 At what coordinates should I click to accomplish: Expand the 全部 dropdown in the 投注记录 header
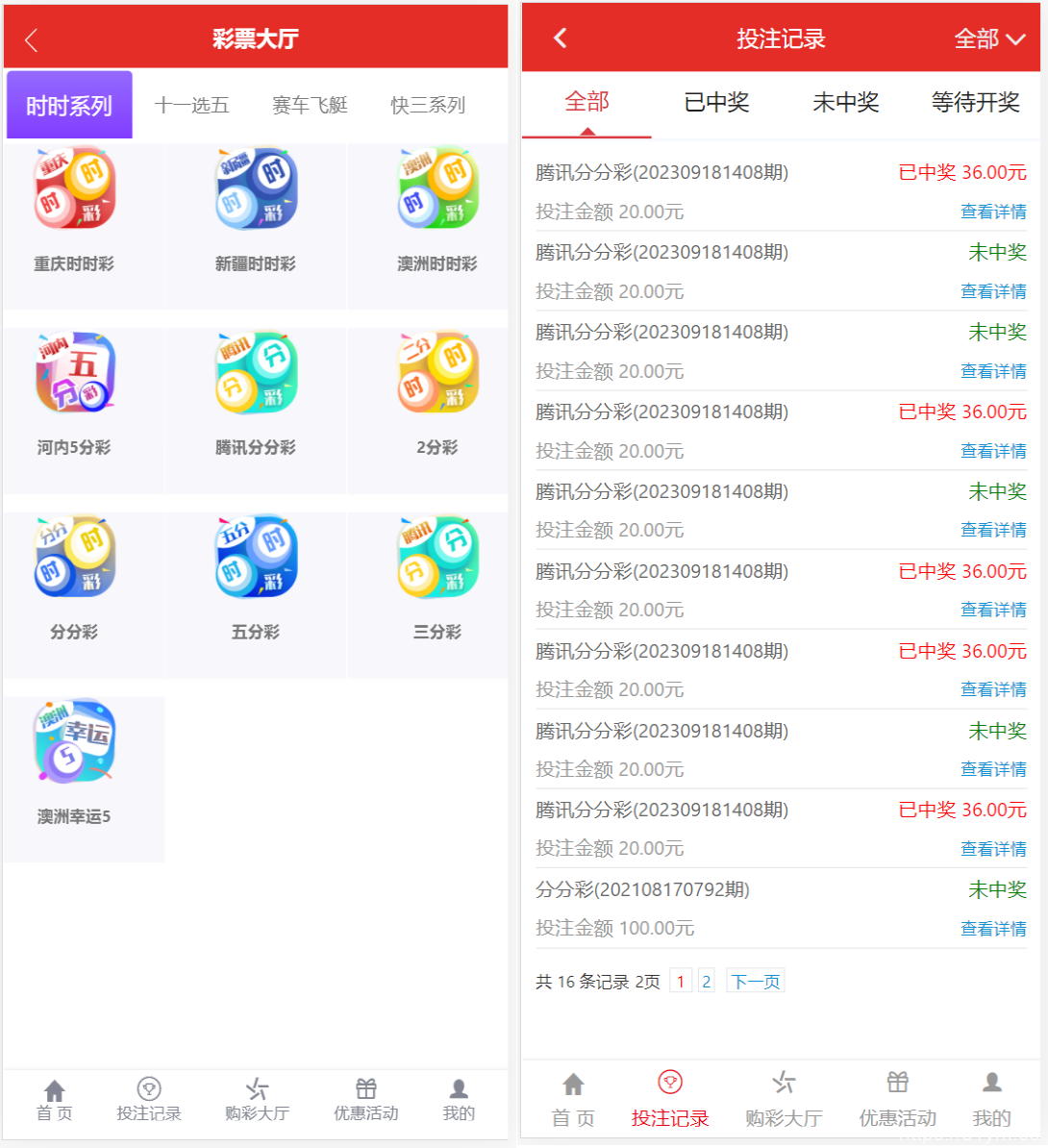(989, 39)
